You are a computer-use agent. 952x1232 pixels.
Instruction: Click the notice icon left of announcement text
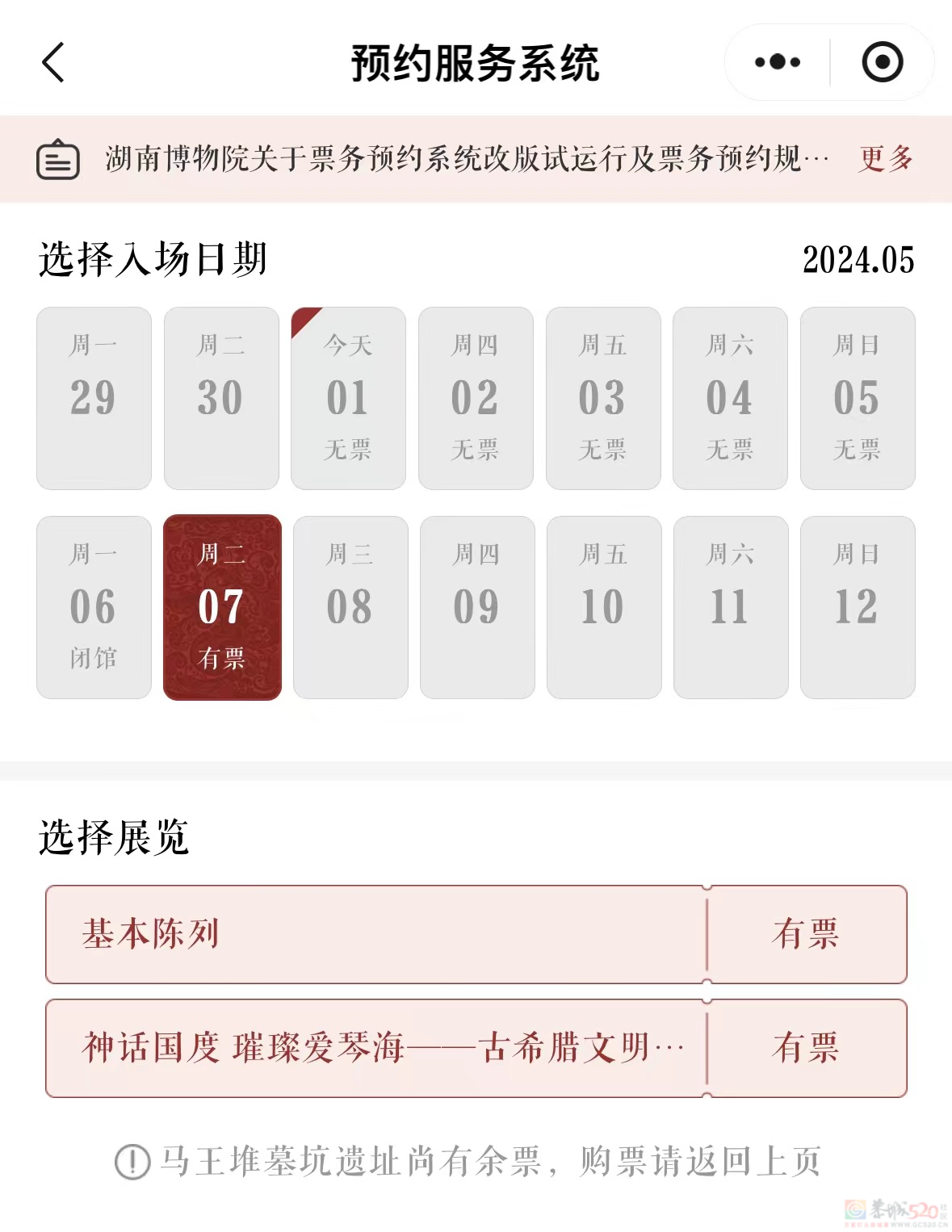click(57, 158)
